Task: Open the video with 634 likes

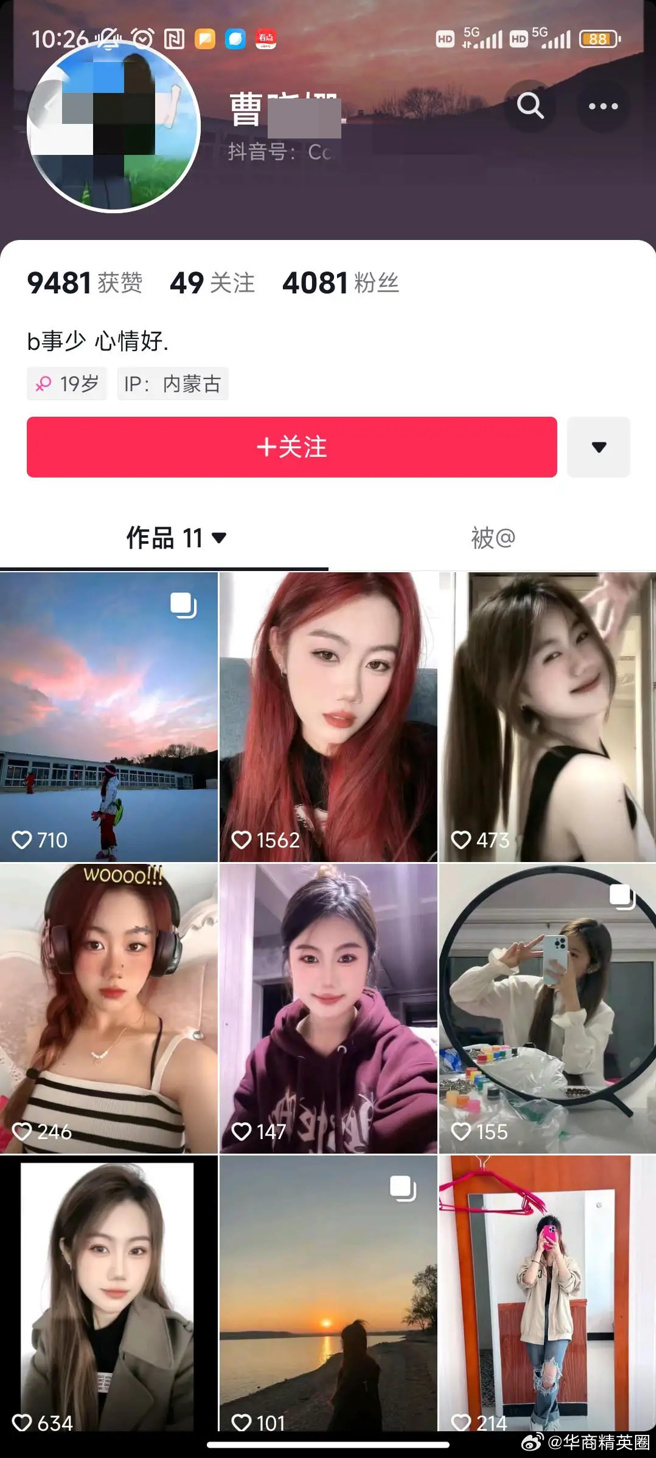Action: (108, 1295)
